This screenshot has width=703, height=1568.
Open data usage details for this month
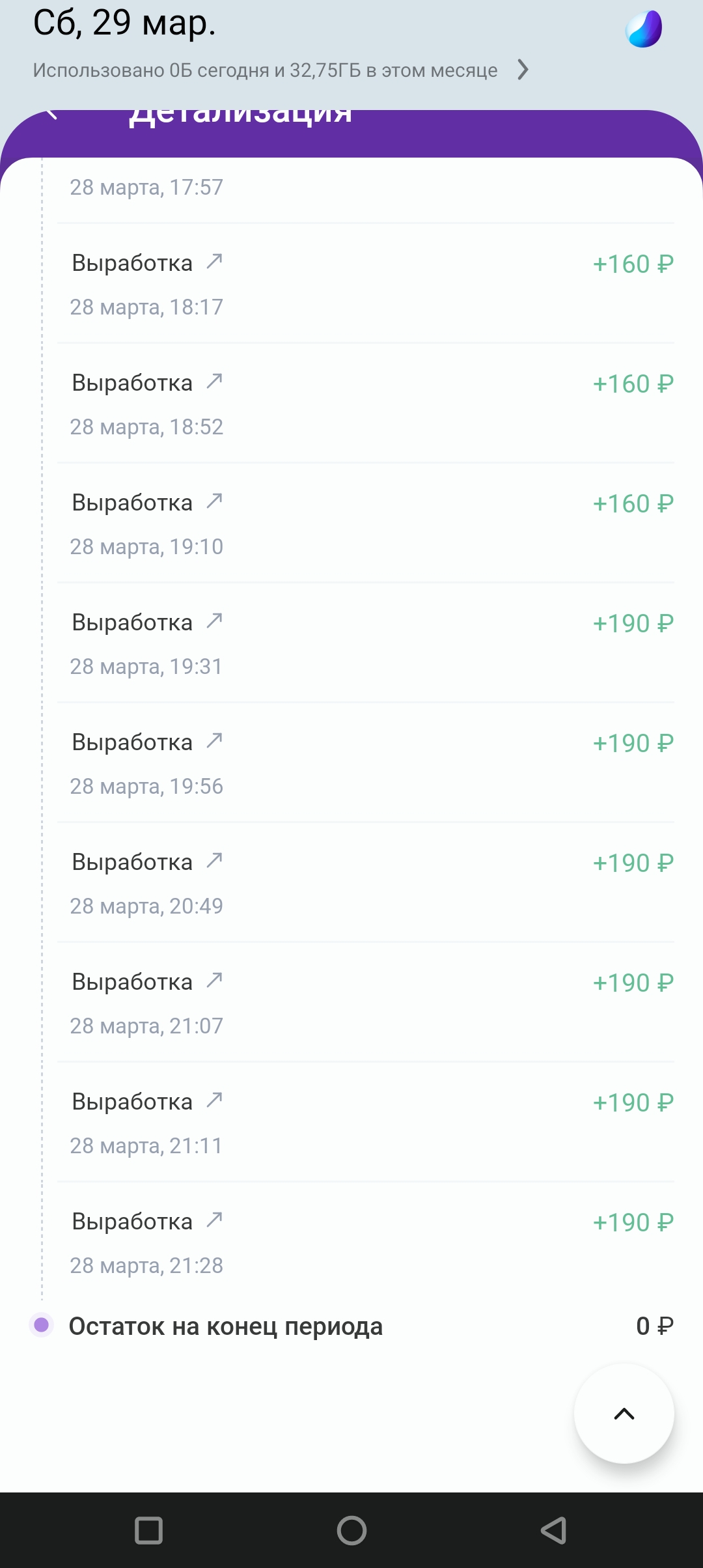281,70
